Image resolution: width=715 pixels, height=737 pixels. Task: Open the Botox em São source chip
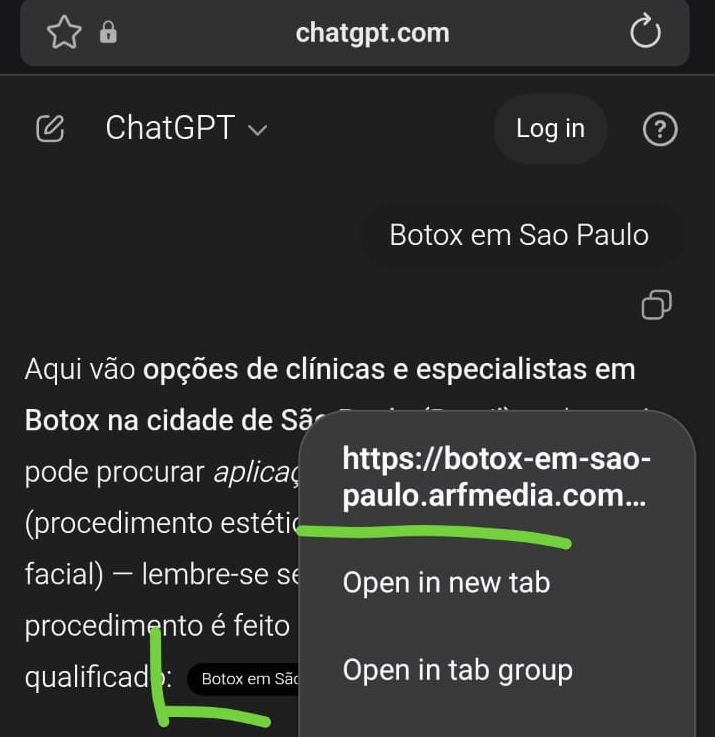pos(248,679)
